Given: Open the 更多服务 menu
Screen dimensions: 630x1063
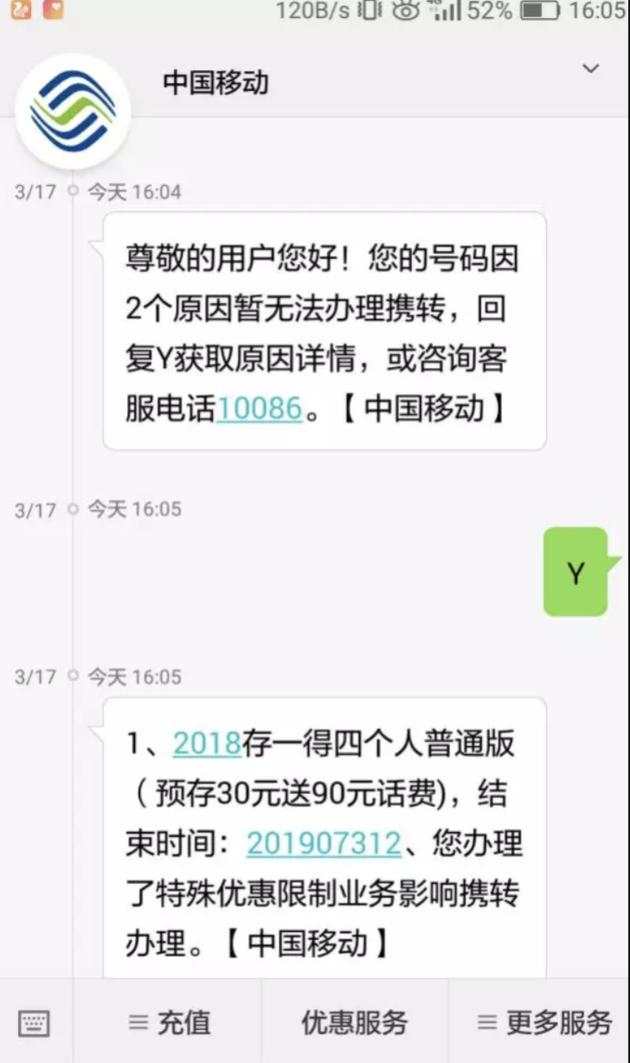Looking at the screenshot, I should tap(543, 1022).
